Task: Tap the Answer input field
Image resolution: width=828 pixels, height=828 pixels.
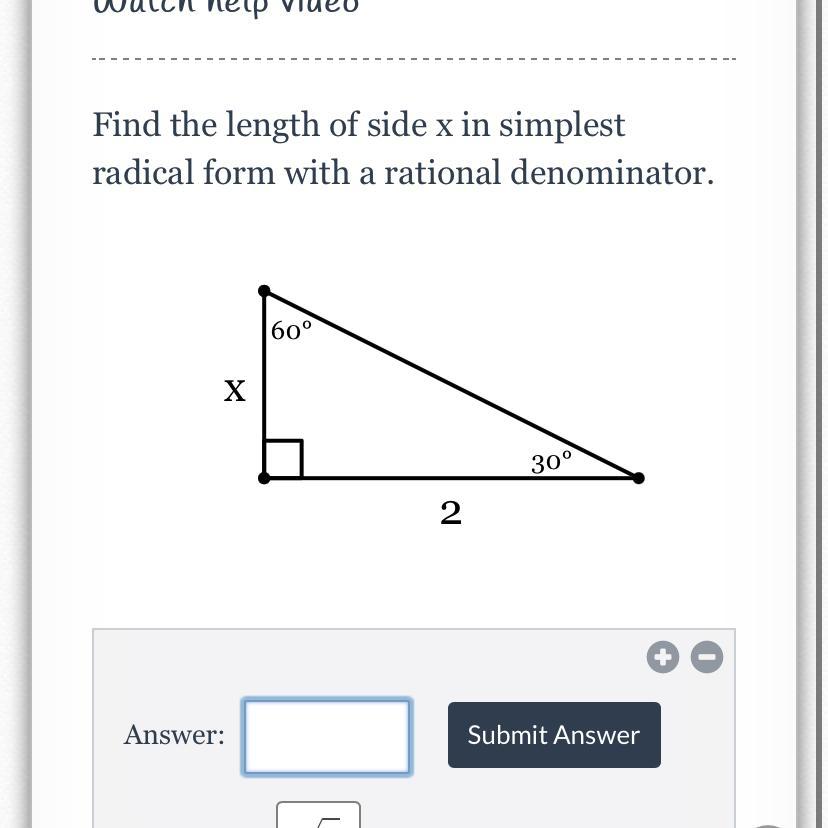Action: [x=326, y=737]
